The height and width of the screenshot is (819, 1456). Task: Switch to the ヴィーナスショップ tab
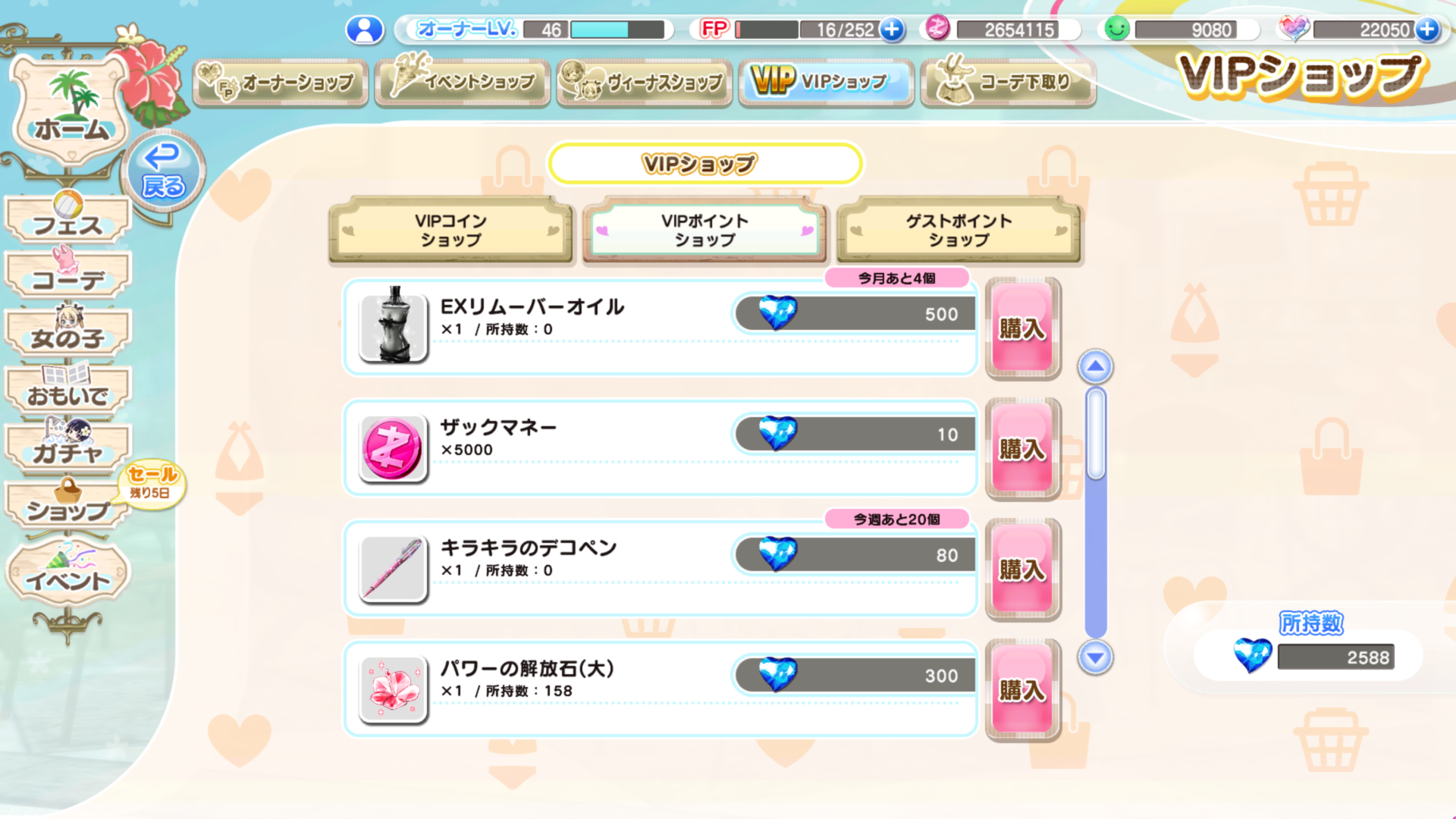(x=645, y=82)
